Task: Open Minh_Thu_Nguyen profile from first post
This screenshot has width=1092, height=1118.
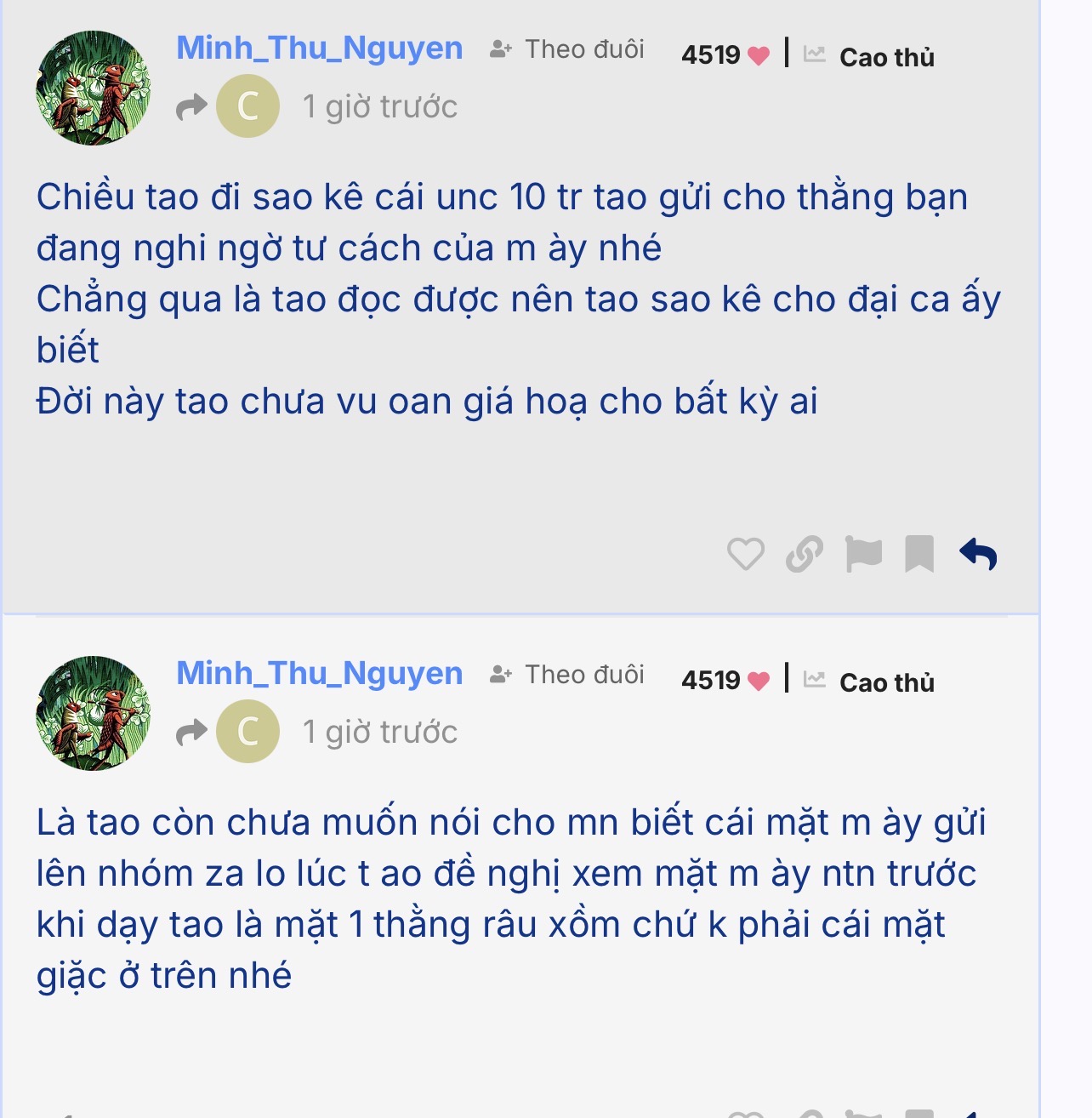Action: (319, 48)
